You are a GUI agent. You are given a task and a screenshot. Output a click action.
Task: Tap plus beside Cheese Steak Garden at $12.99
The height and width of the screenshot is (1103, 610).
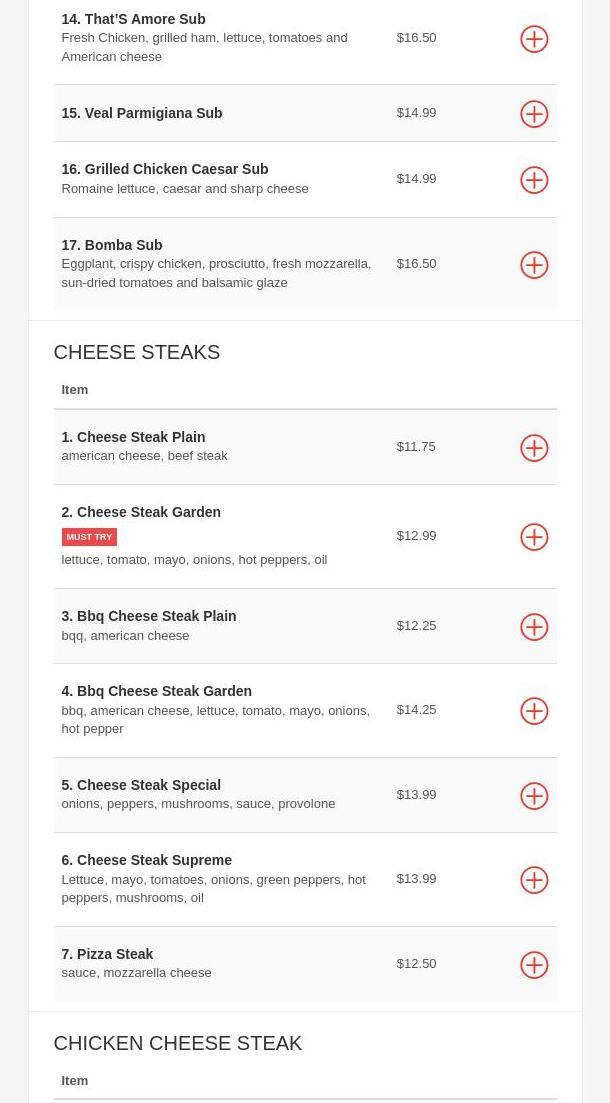tap(534, 537)
